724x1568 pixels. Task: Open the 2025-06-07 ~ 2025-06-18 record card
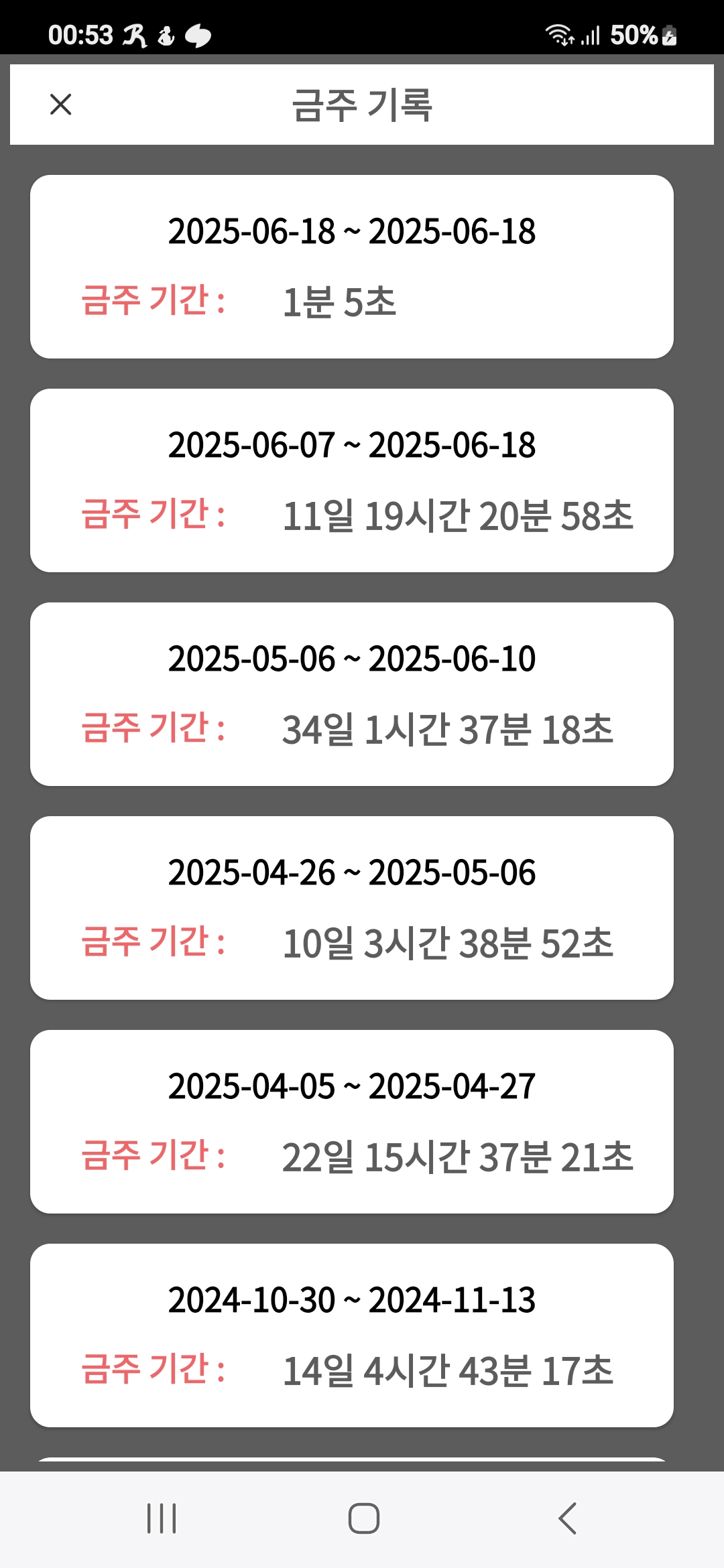pyautogui.click(x=352, y=480)
